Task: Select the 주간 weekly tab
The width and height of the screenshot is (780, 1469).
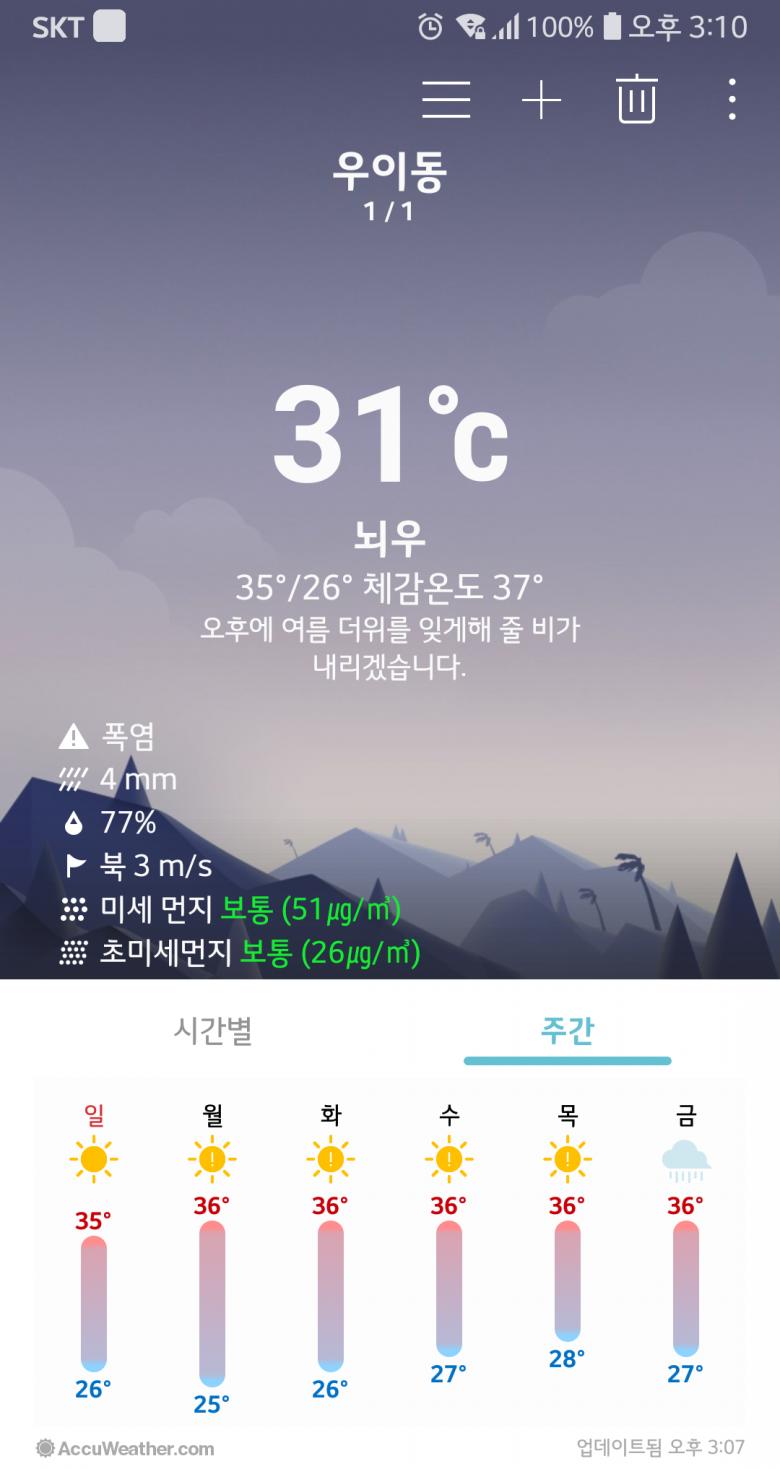Action: click(567, 1030)
